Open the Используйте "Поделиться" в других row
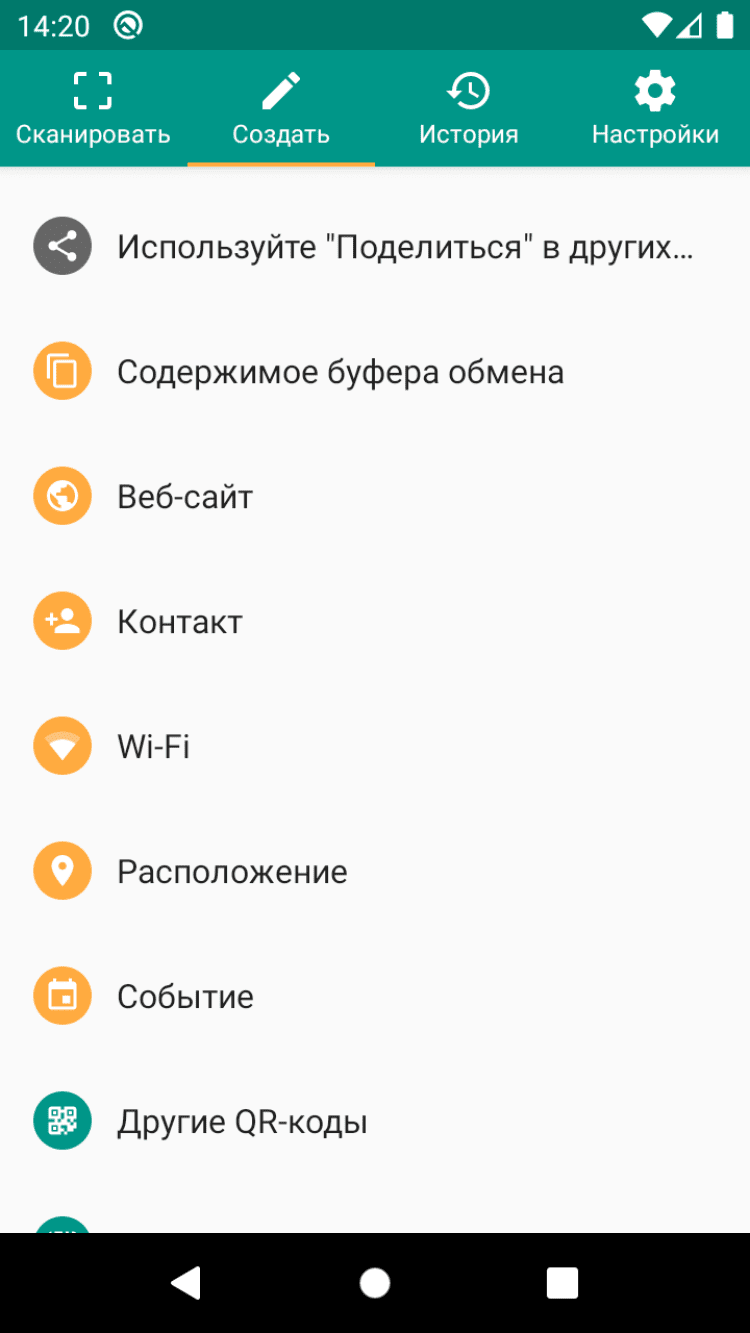This screenshot has height=1333, width=750. click(x=375, y=247)
